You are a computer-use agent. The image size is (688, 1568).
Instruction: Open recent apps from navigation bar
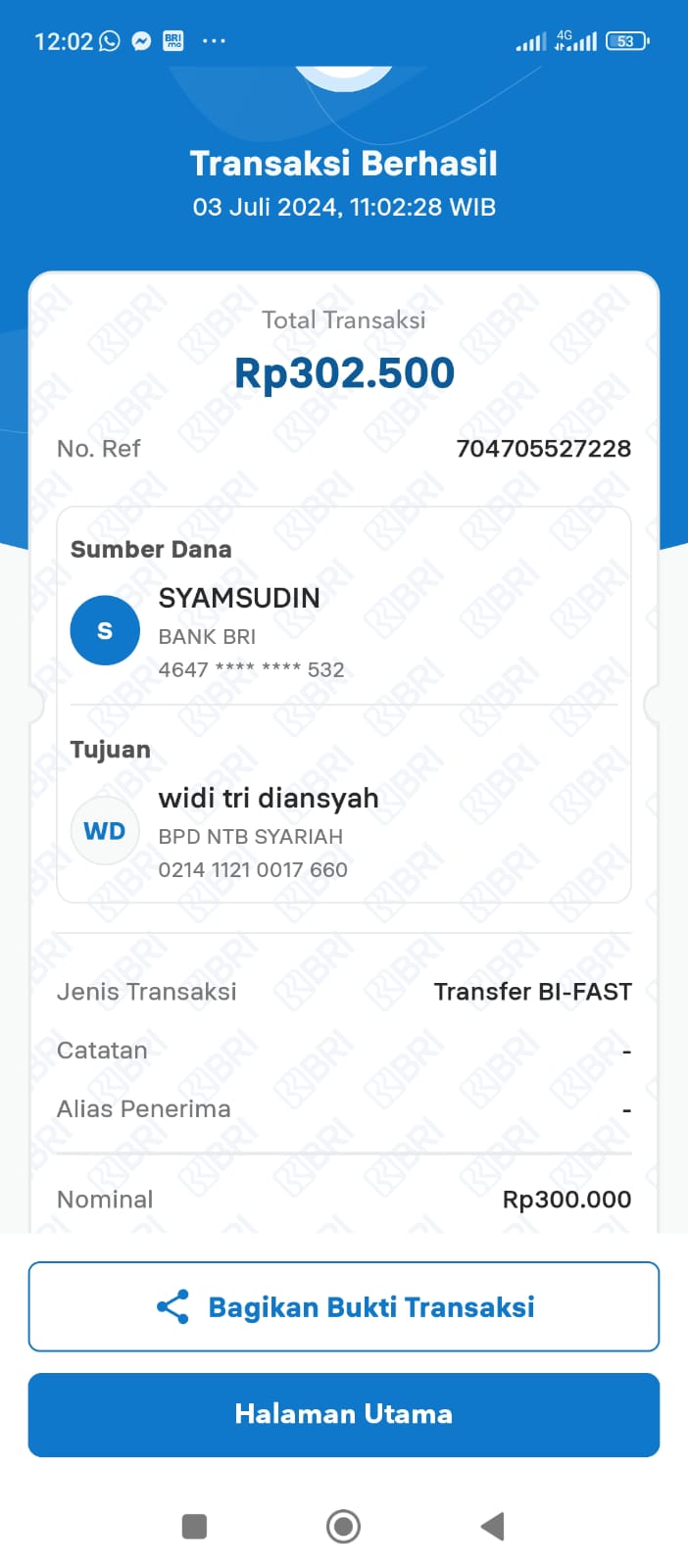click(x=195, y=1526)
